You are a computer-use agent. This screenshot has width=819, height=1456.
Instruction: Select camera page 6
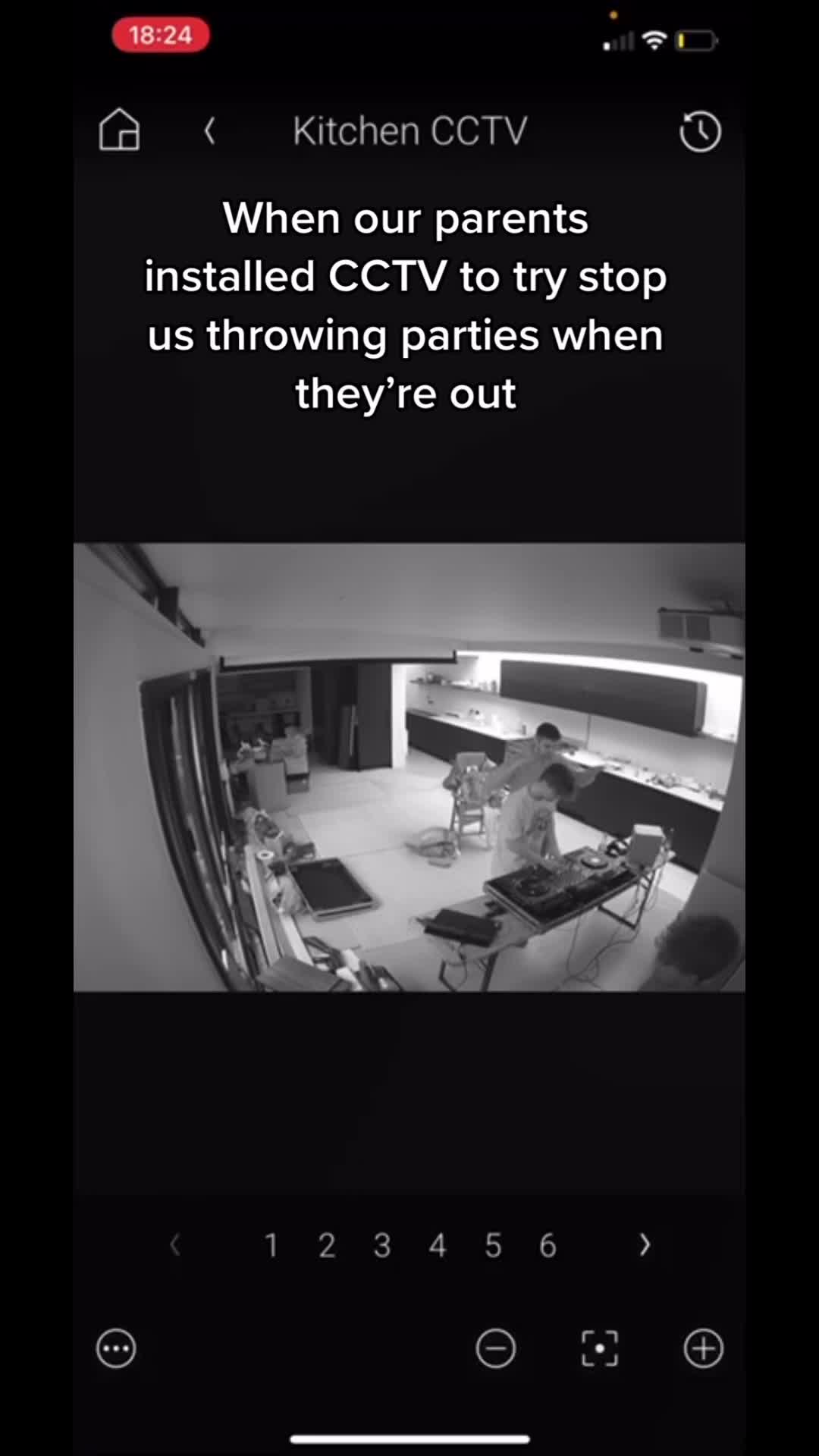pos(548,1245)
